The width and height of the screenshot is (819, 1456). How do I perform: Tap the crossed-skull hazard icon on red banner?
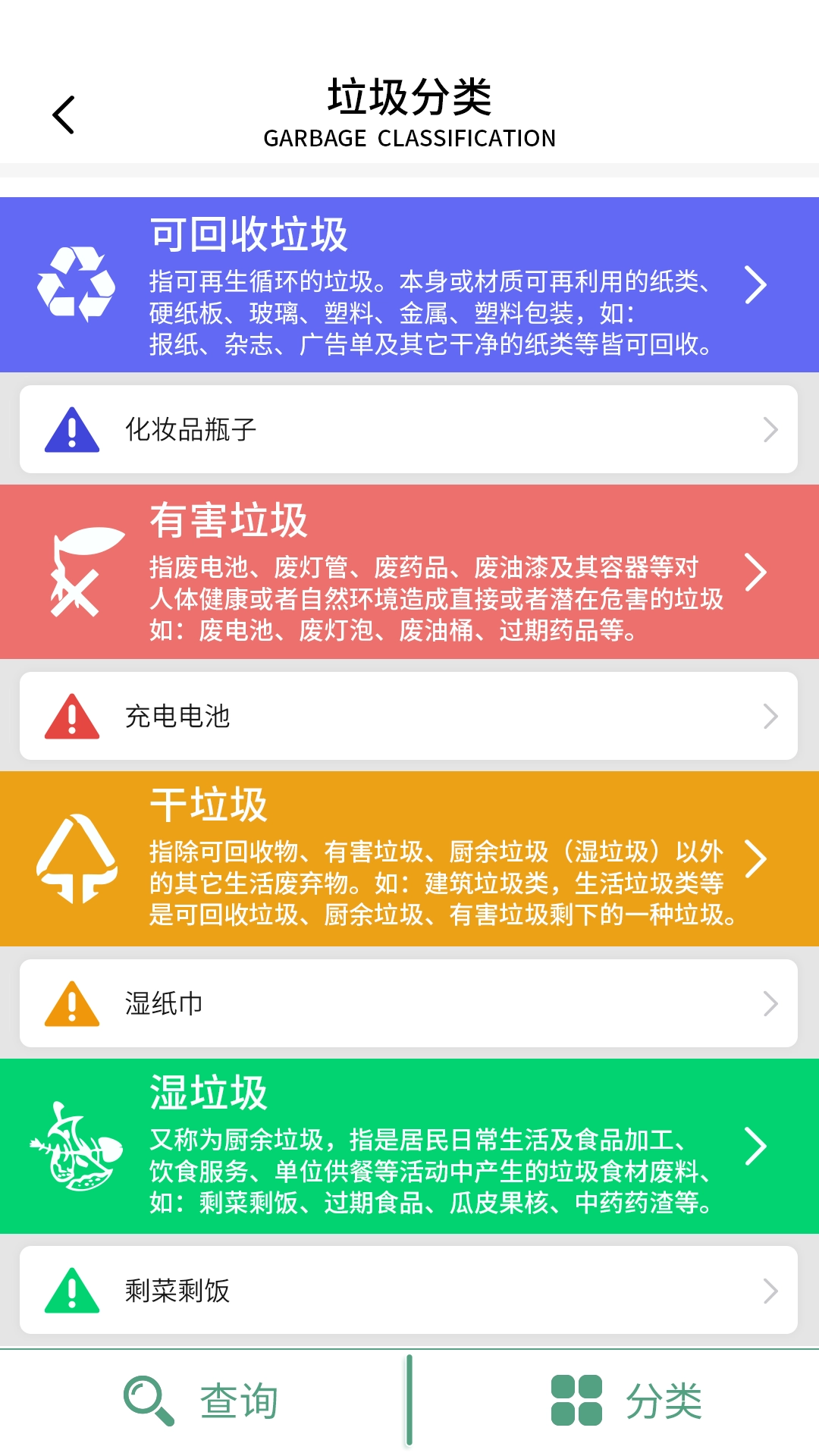78,573
